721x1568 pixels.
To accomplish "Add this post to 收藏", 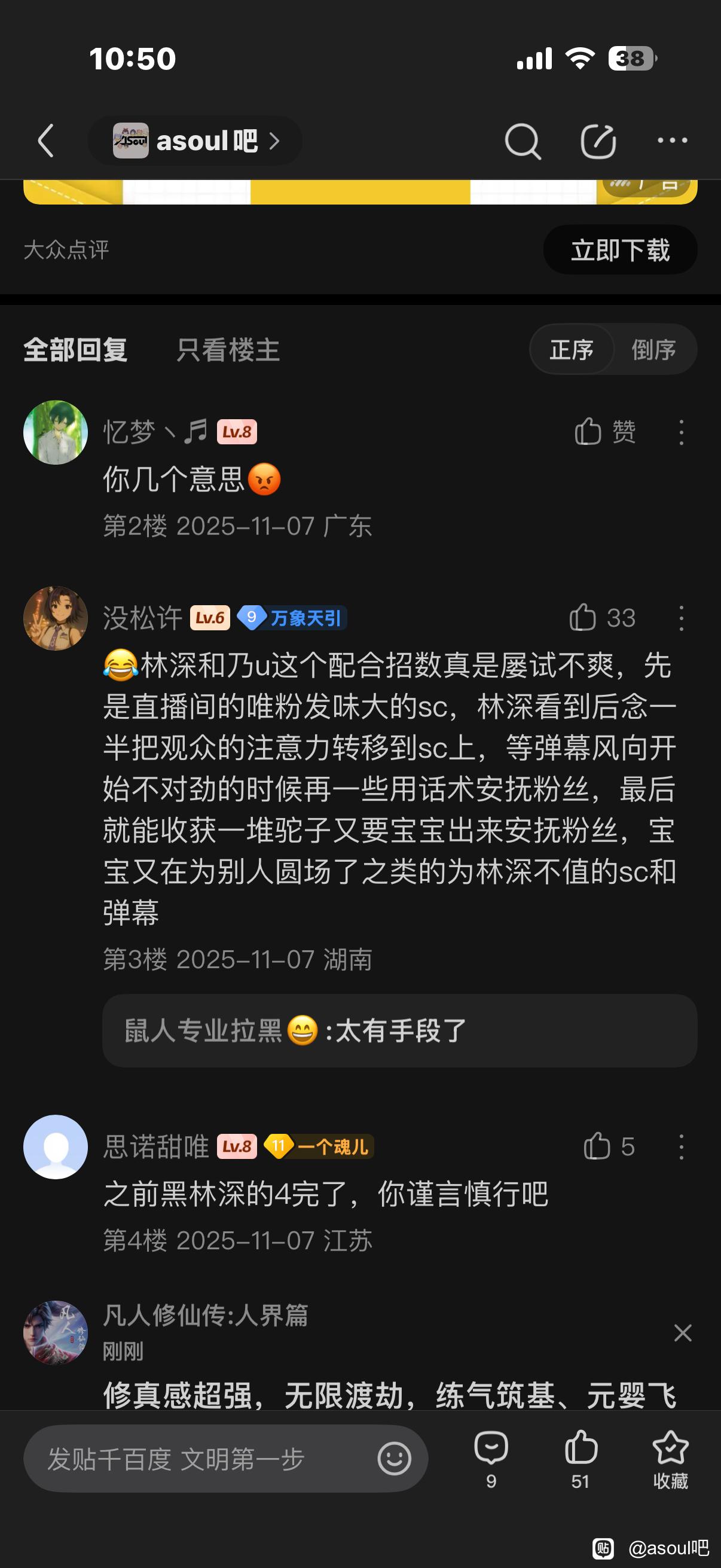I will pyautogui.click(x=670, y=1459).
